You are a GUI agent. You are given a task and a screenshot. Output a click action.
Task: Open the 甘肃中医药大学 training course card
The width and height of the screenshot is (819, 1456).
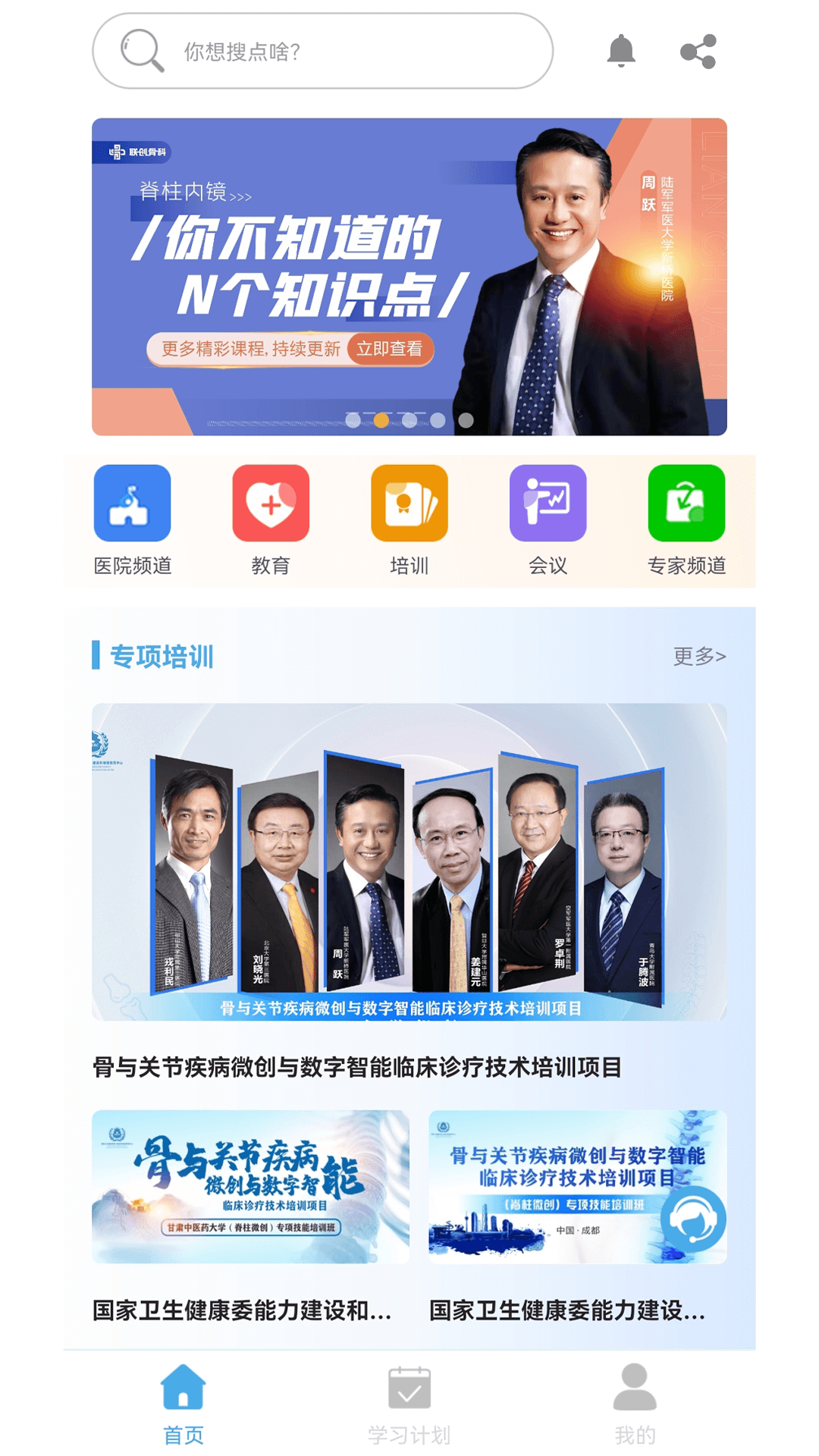coord(250,1187)
